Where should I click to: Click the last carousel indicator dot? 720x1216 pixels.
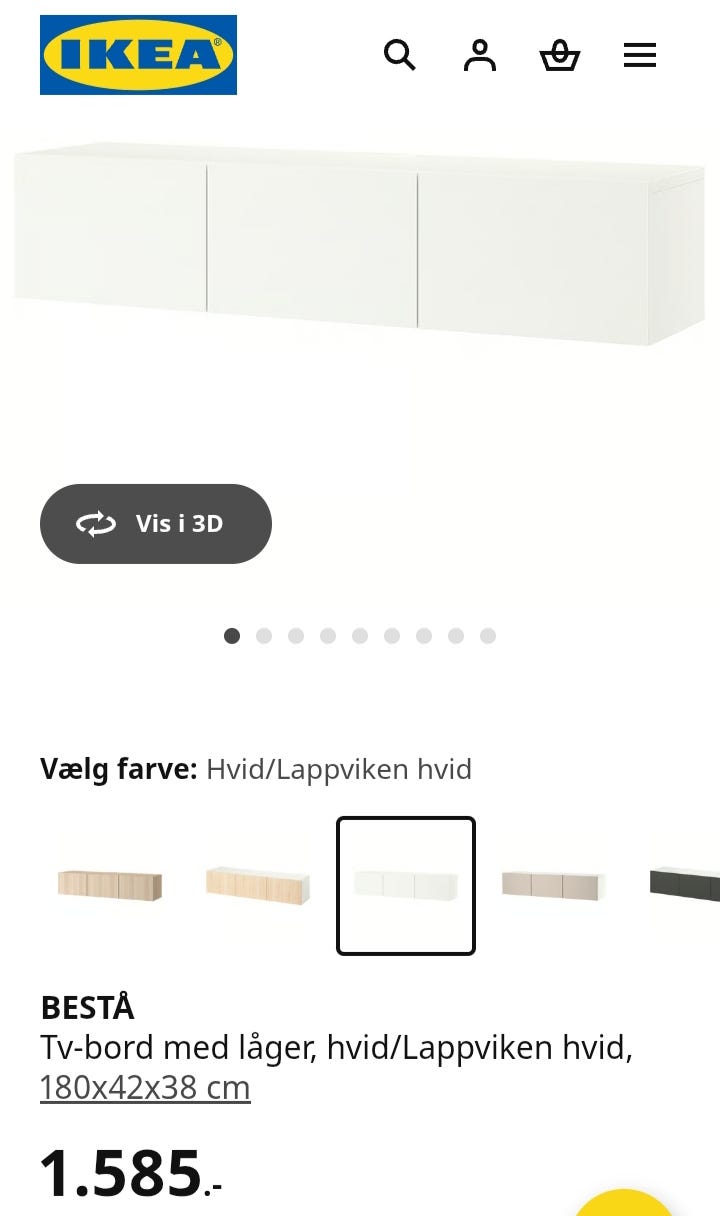(488, 635)
